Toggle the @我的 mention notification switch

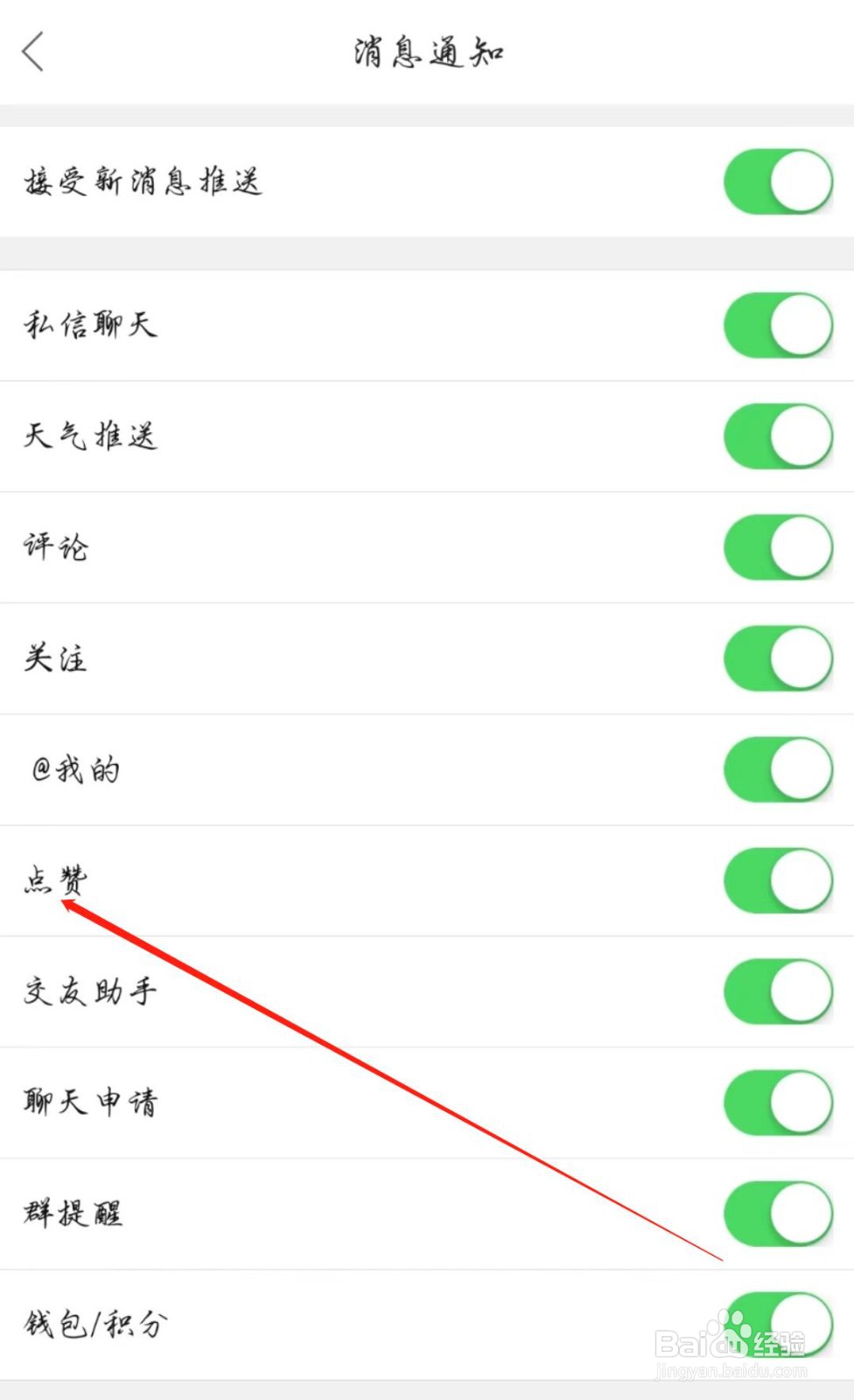point(777,771)
